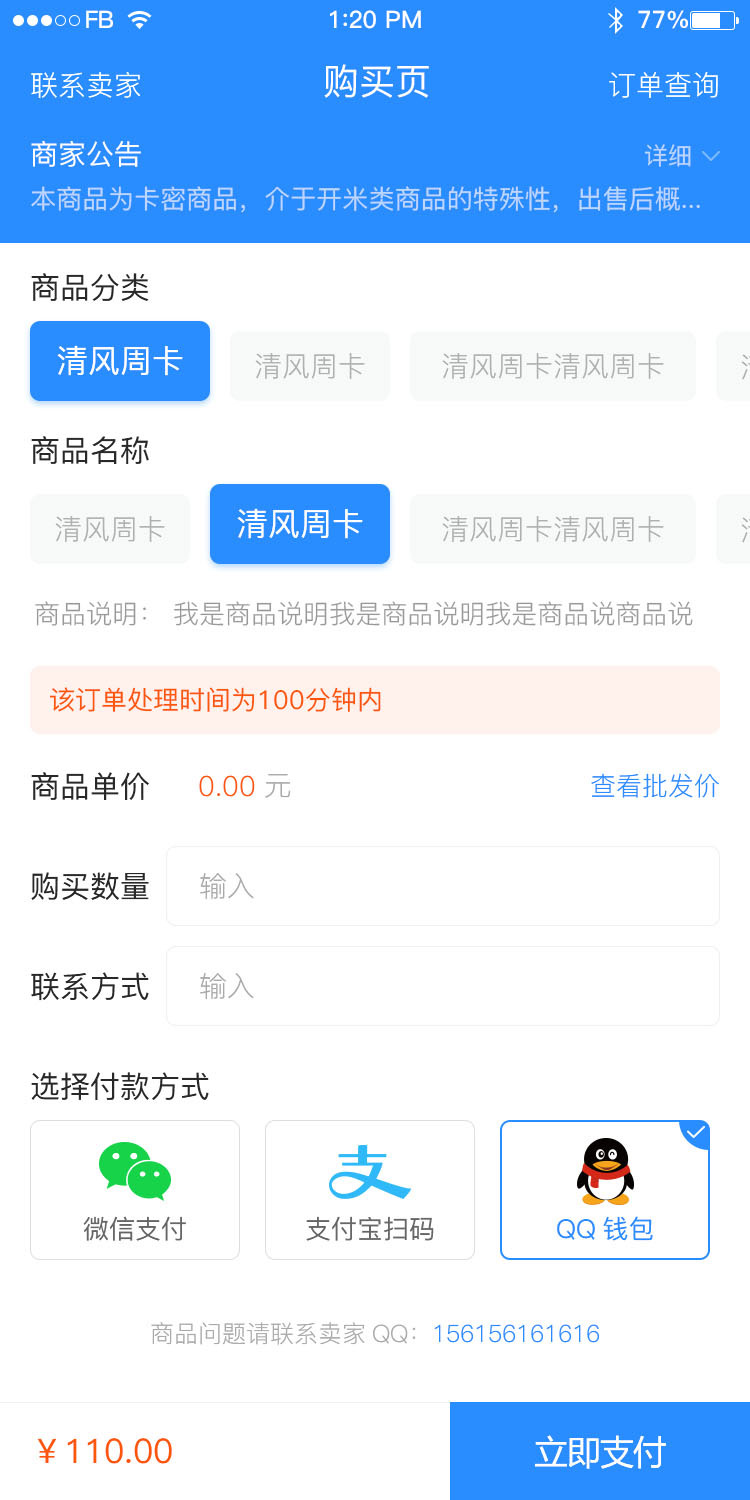
Task: Select the highlighted 清风周卡 under 商品名称
Action: (x=300, y=524)
